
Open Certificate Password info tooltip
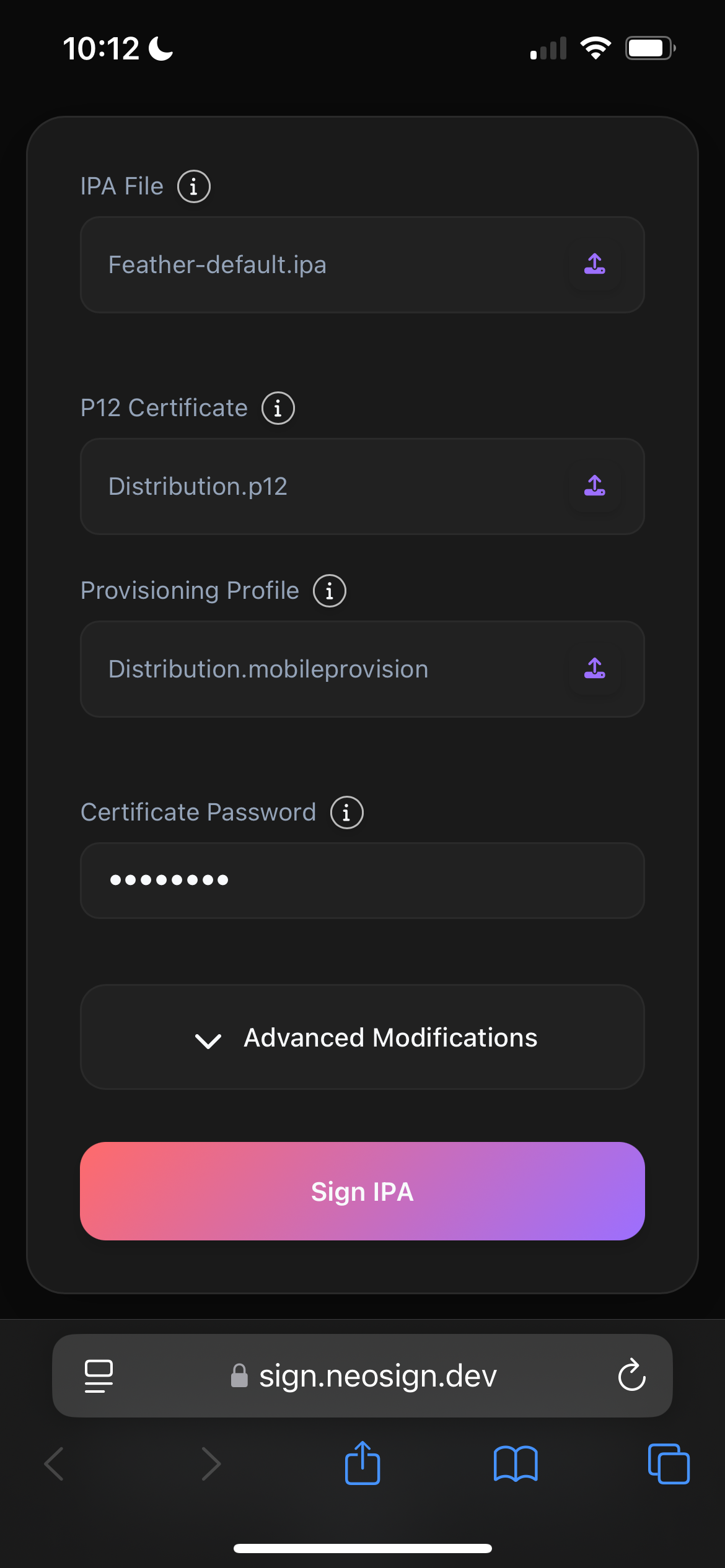tap(346, 812)
